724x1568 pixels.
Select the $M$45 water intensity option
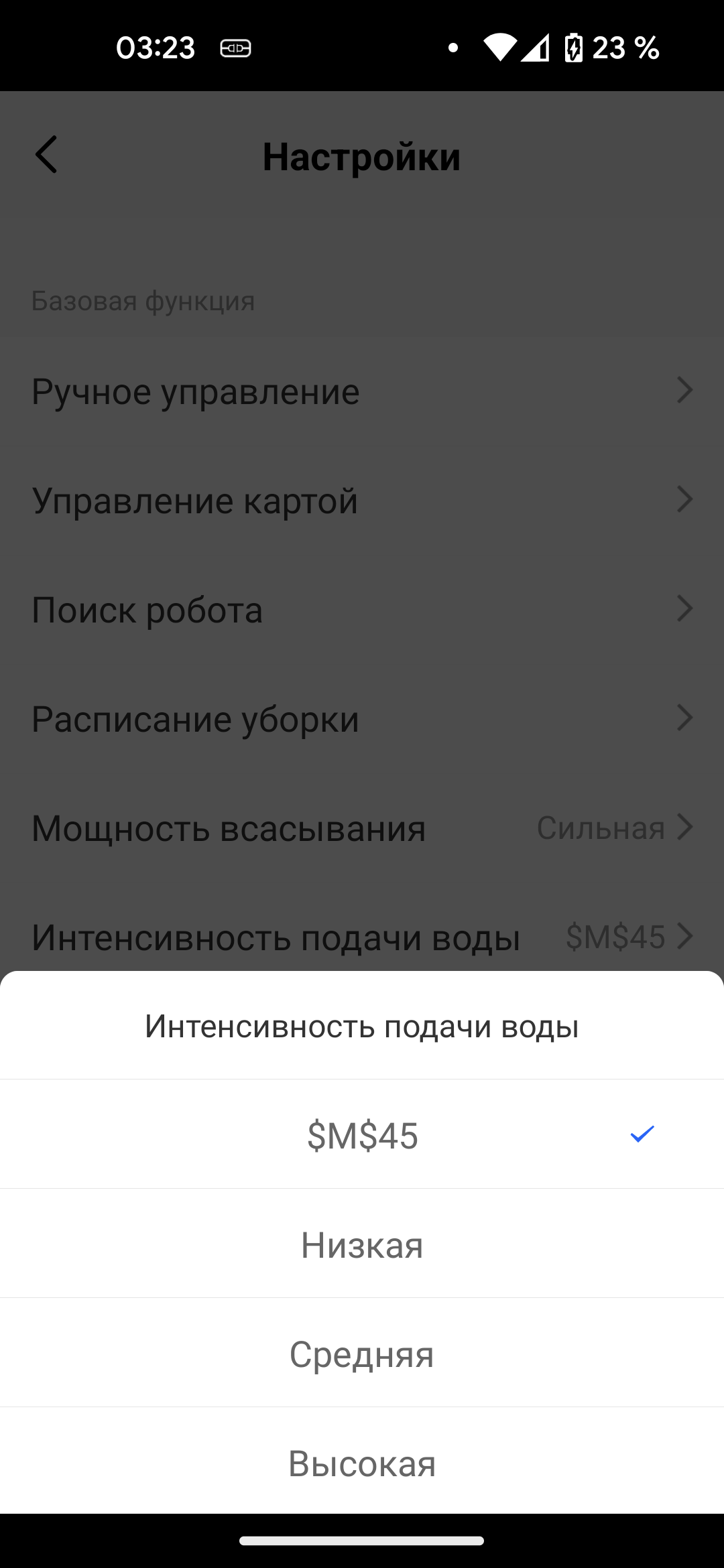tap(362, 1135)
